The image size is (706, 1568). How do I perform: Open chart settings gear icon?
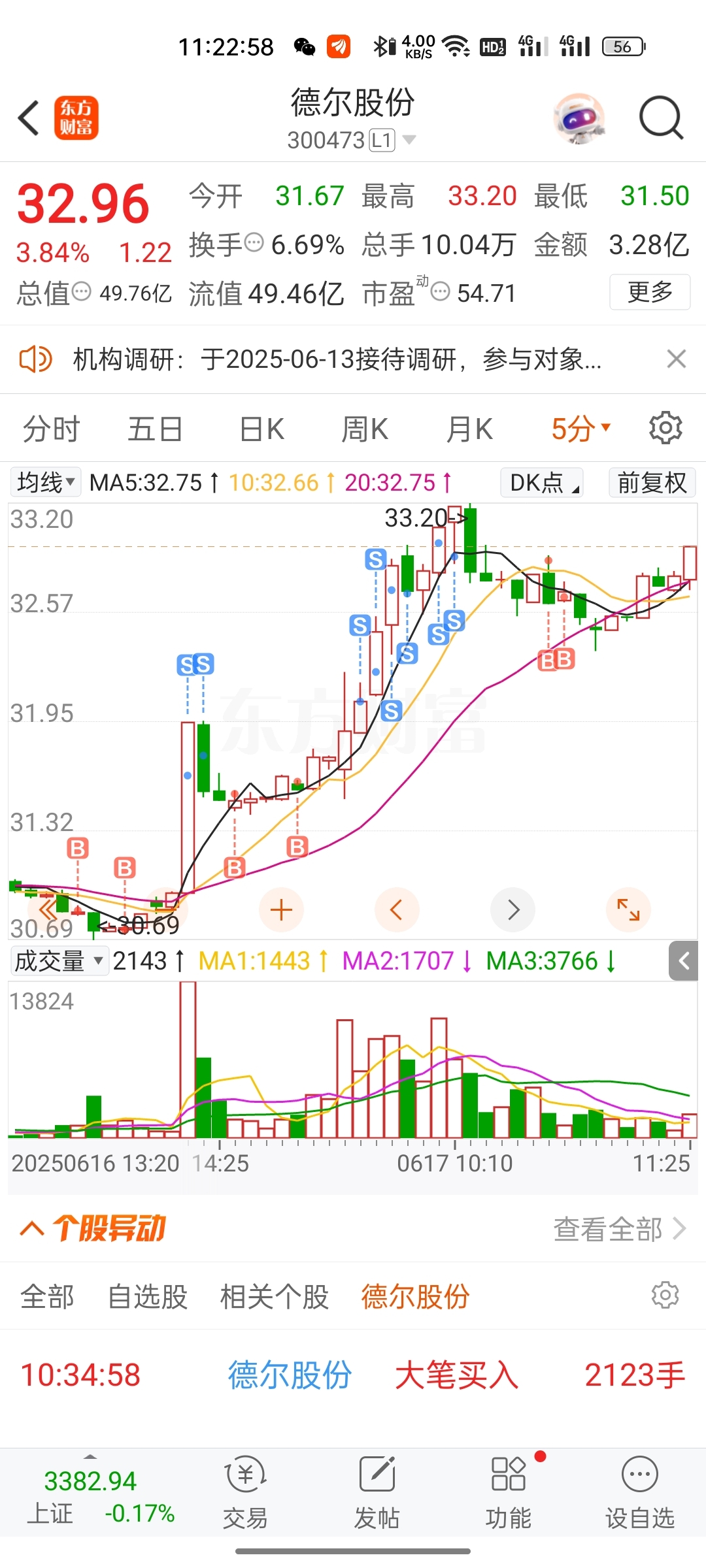665,428
